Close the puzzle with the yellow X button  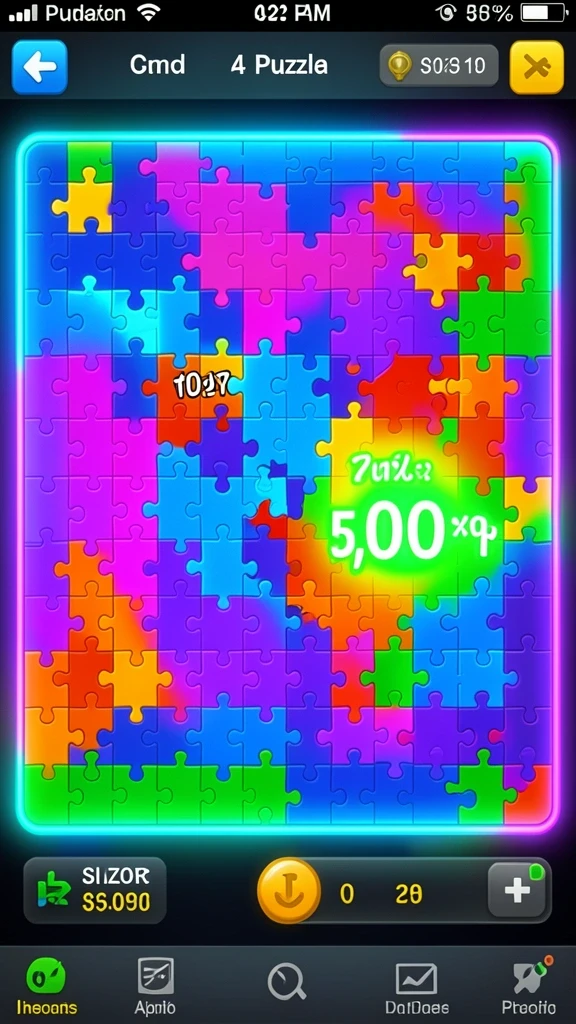click(536, 67)
